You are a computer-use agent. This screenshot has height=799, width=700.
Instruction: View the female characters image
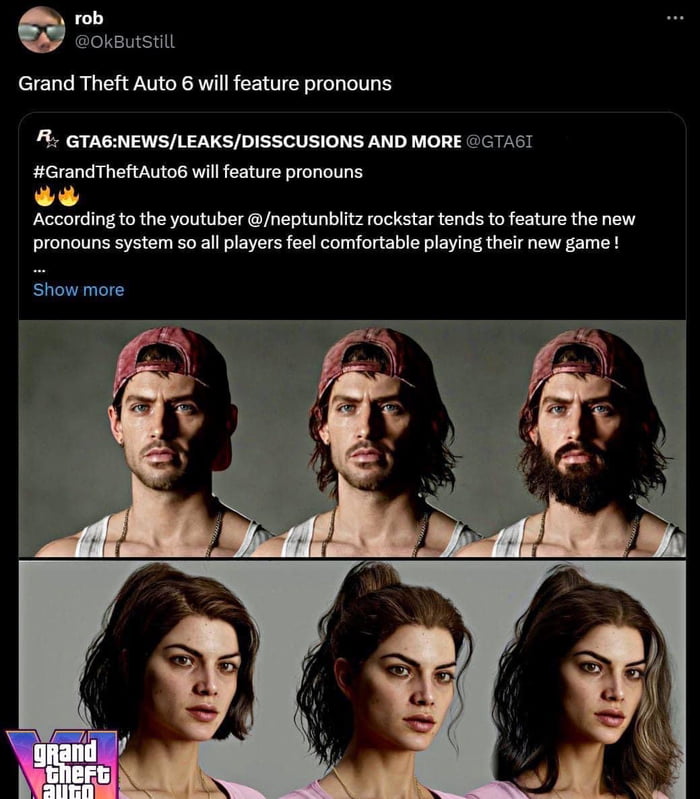point(351,680)
